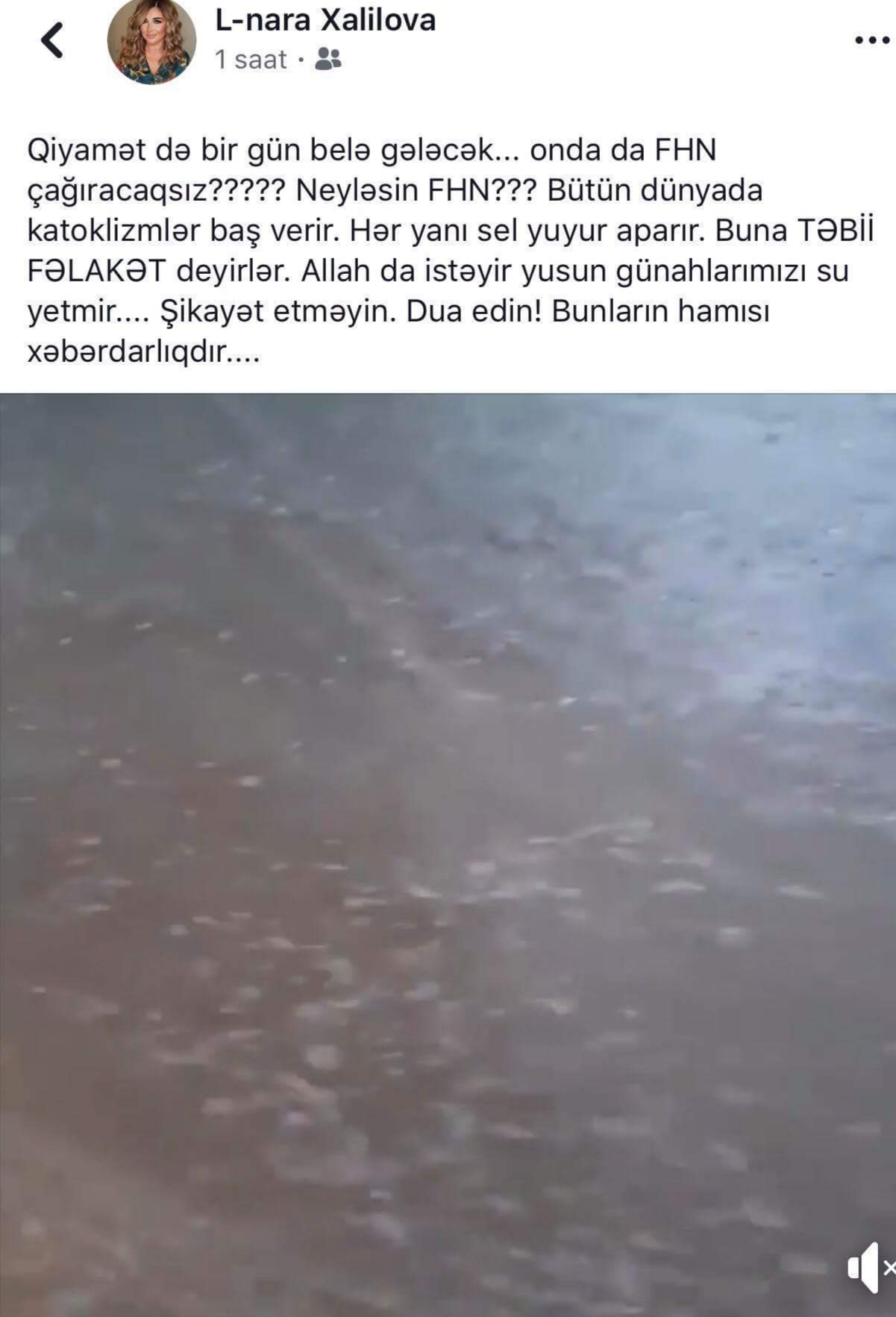Open the post's three-dot overflow menu

[871, 40]
